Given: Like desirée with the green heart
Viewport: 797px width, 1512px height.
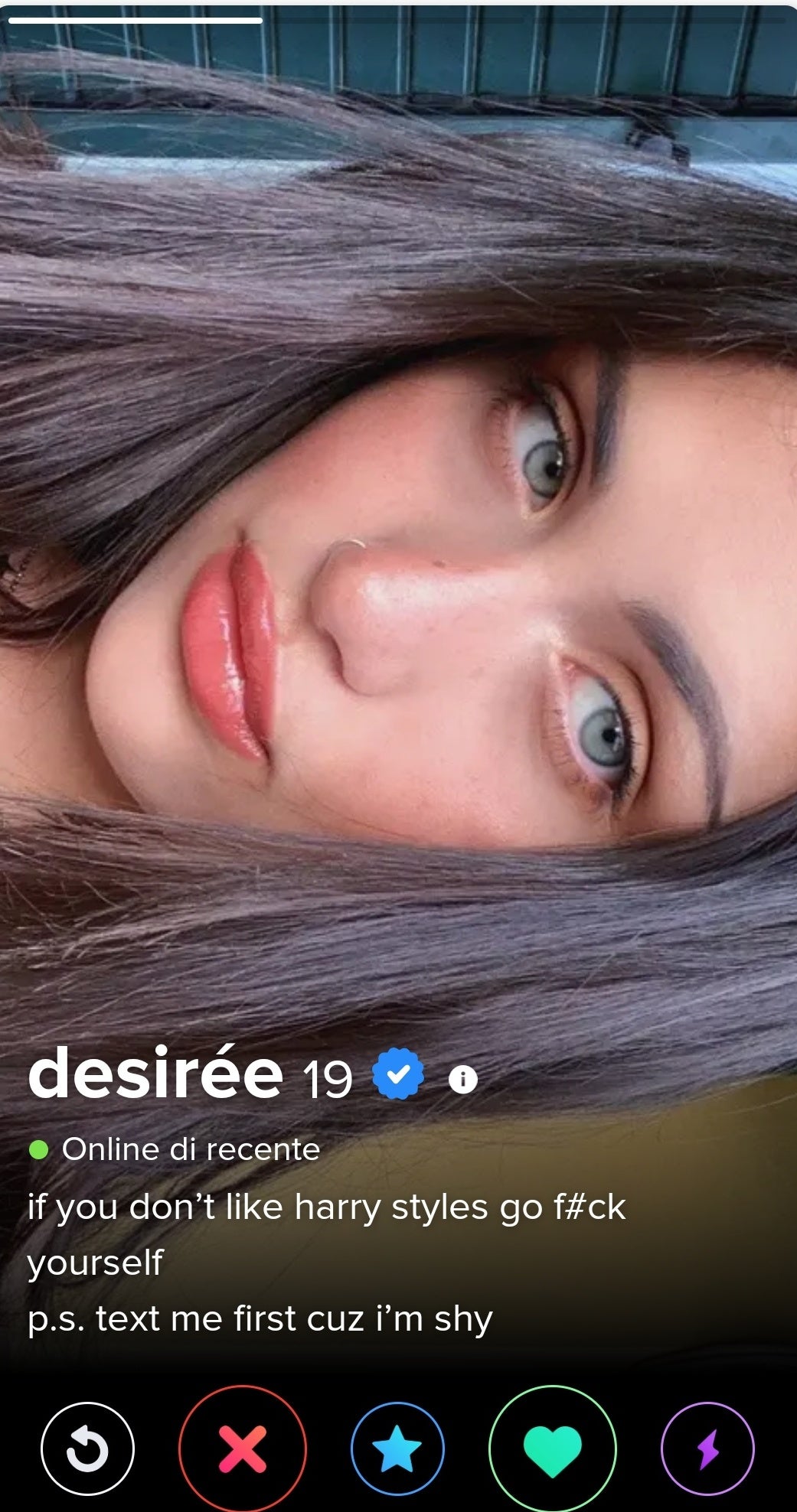Looking at the screenshot, I should point(552,1448).
